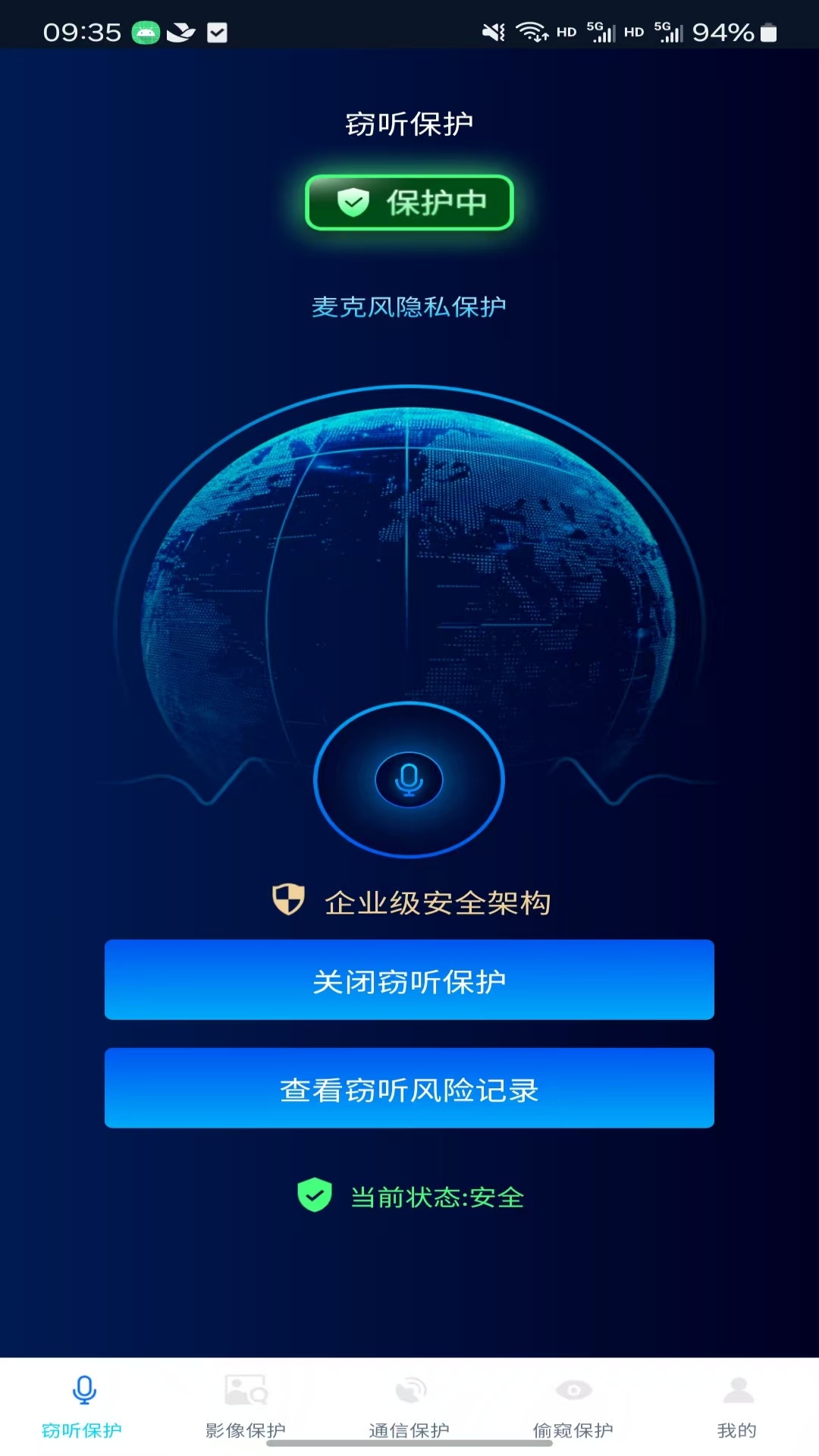
Task: Open 查看窃听风险记录
Action: [x=409, y=1088]
